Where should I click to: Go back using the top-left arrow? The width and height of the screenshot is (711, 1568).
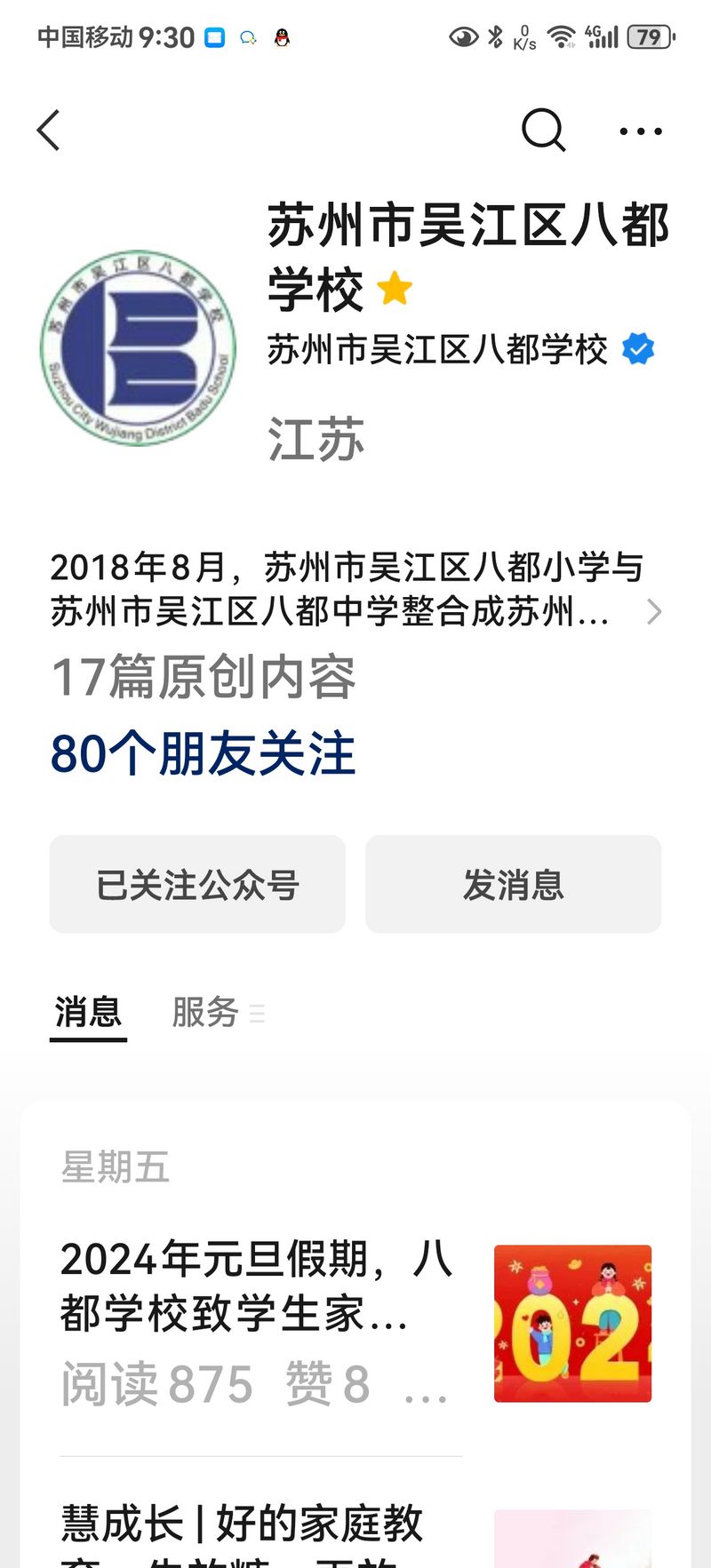point(49,131)
